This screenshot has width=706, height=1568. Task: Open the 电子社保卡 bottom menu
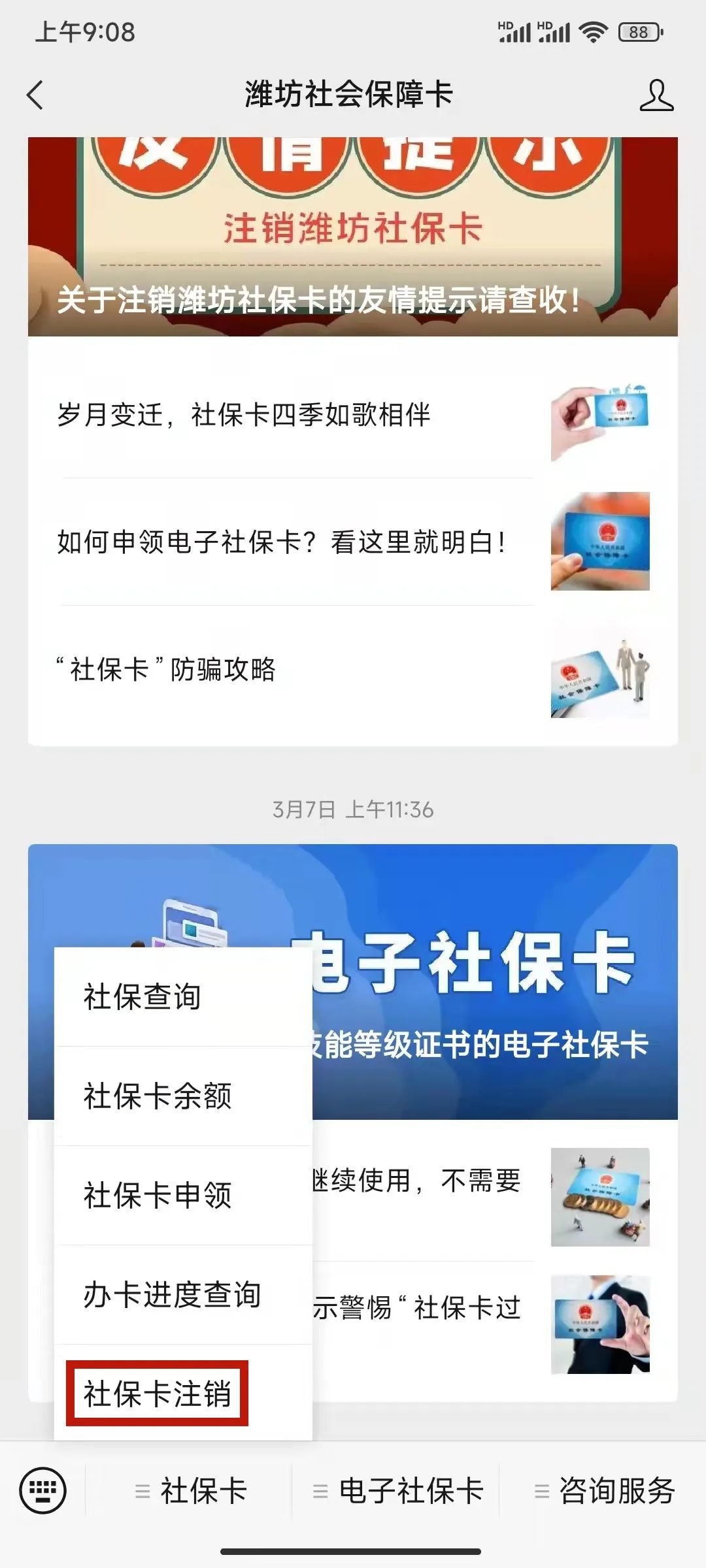399,1491
